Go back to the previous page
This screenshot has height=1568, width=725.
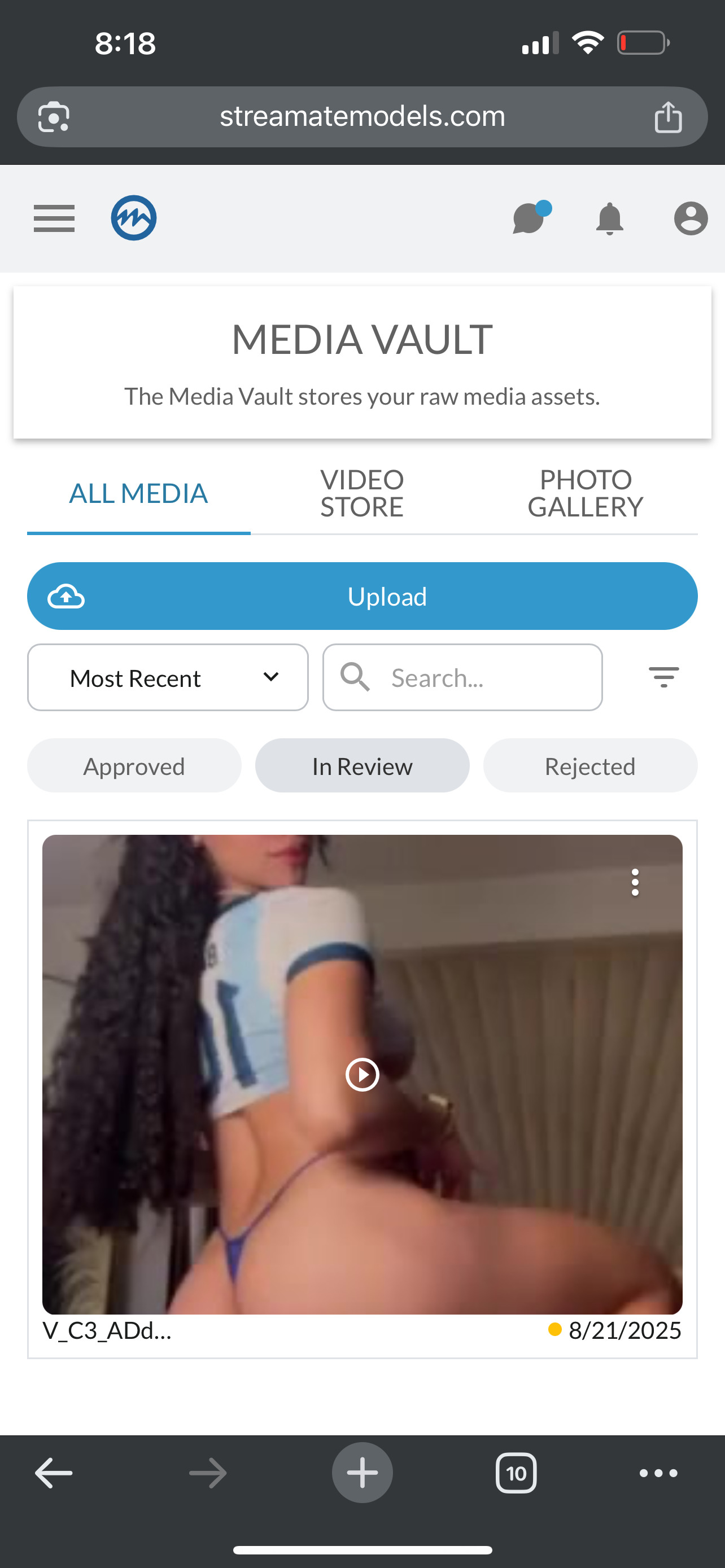54,1474
